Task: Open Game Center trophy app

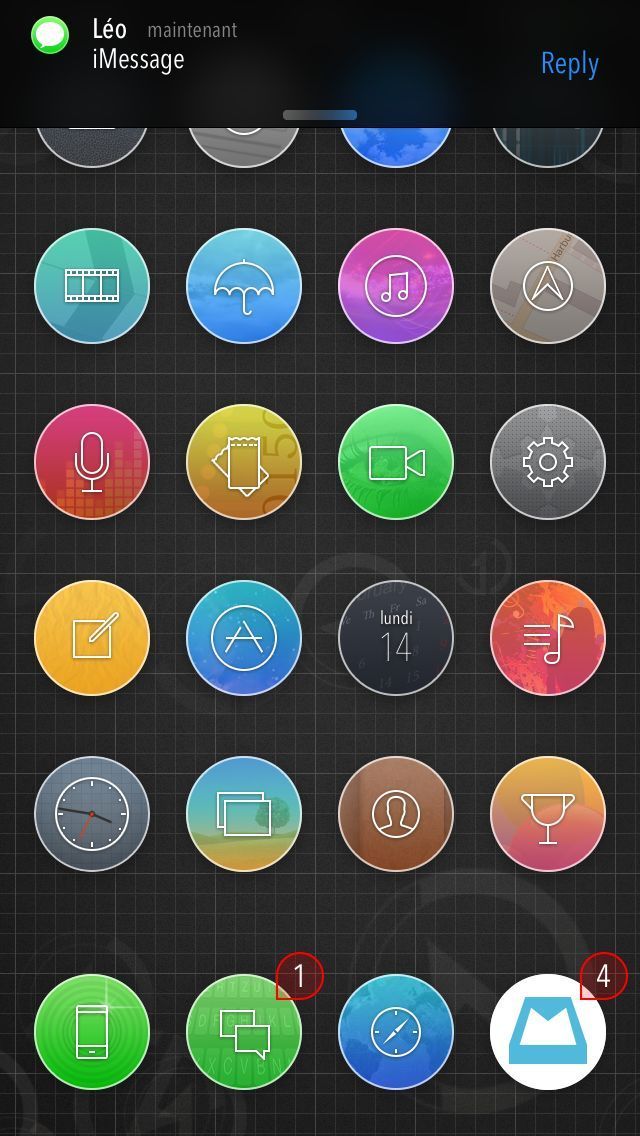Action: 548,814
